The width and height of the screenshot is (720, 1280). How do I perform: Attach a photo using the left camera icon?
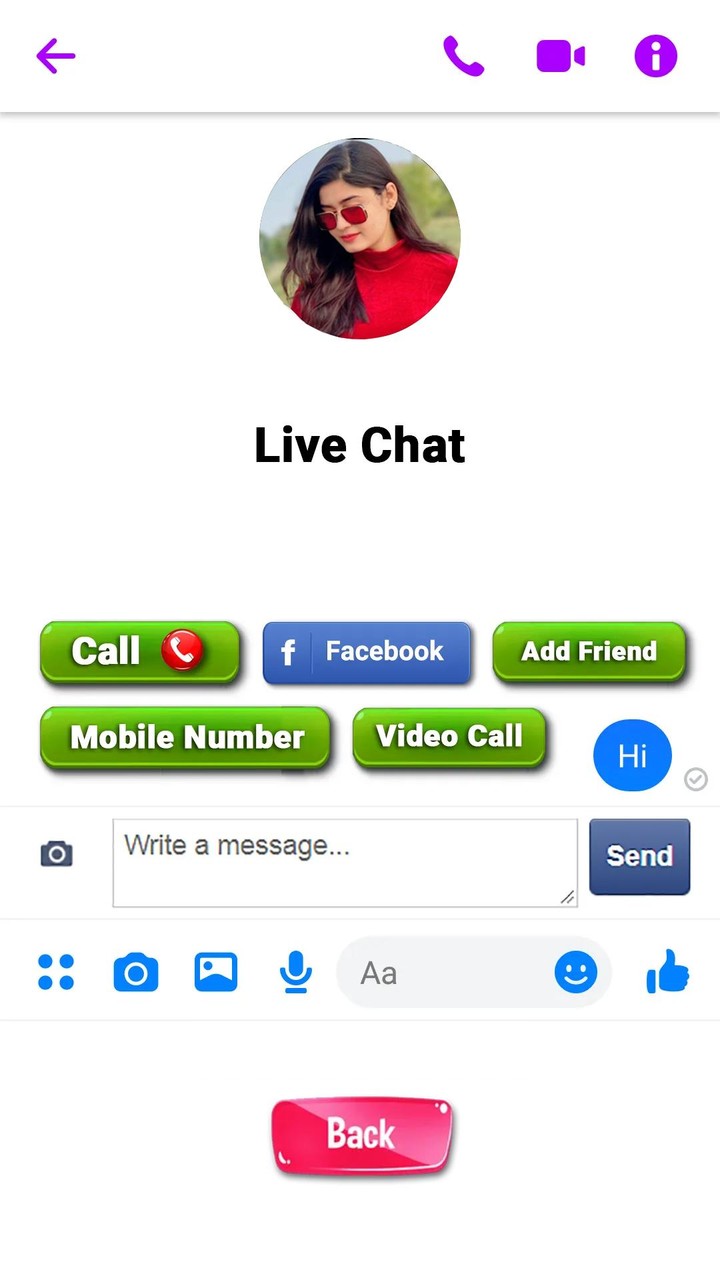[57, 854]
